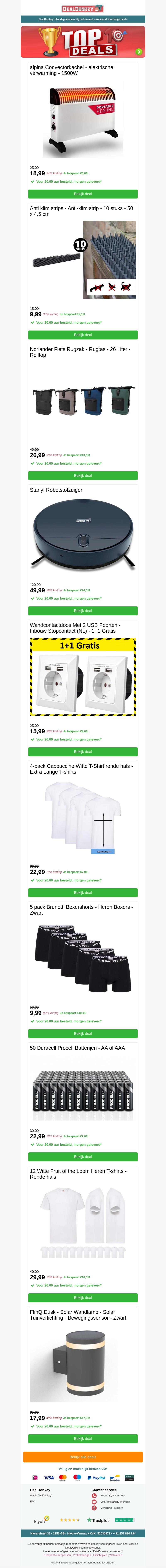Tap Bekijk deal under Starlyf Robotstofzuiger

83,611
